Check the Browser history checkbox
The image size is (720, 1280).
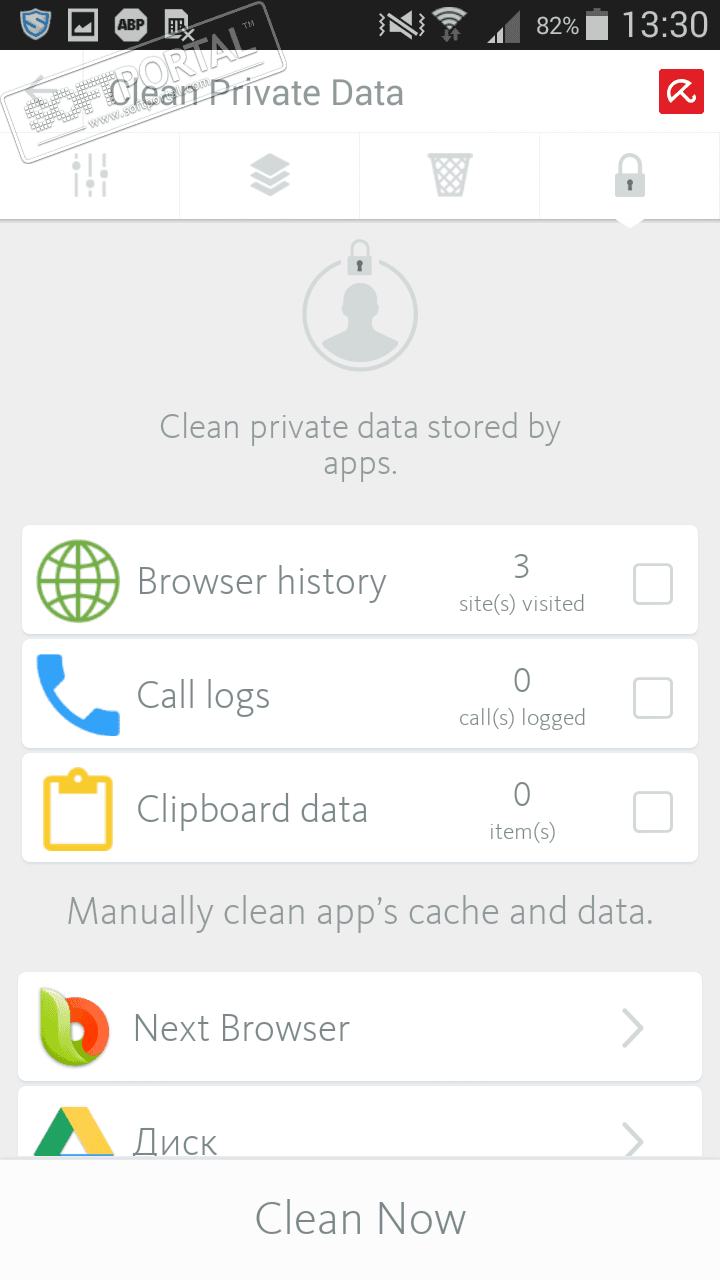point(652,584)
